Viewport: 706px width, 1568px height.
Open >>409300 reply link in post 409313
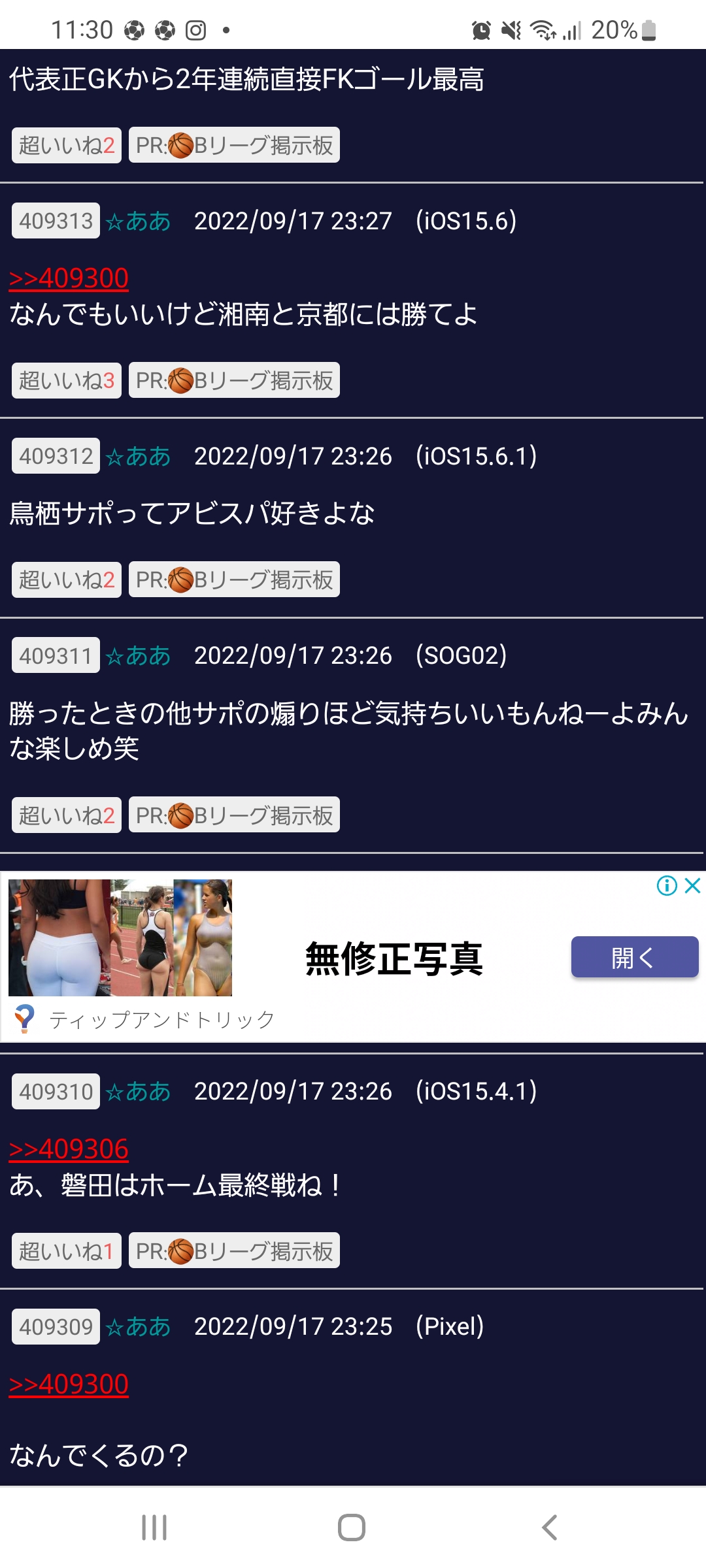pyautogui.click(x=69, y=278)
